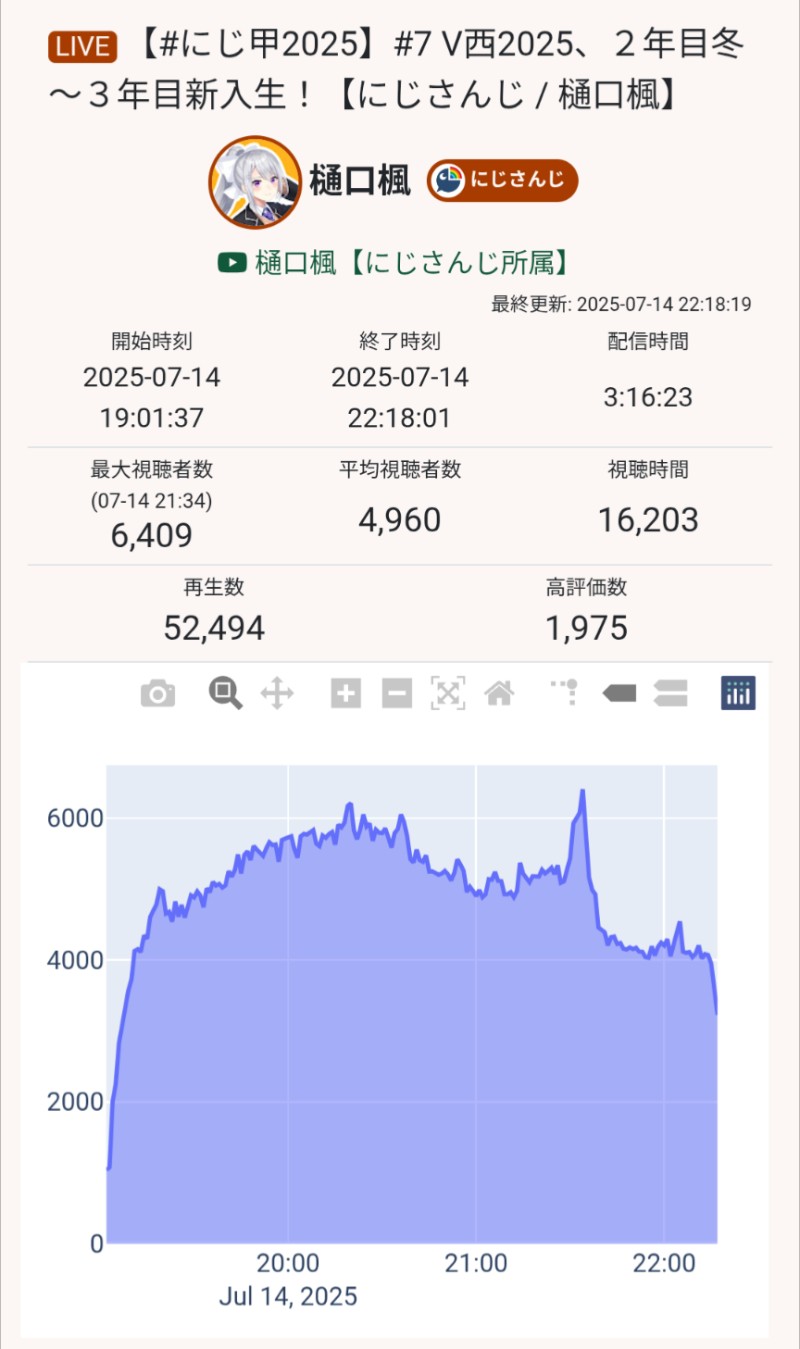
Task: Toggle spike lines on the chart
Action: (565, 693)
